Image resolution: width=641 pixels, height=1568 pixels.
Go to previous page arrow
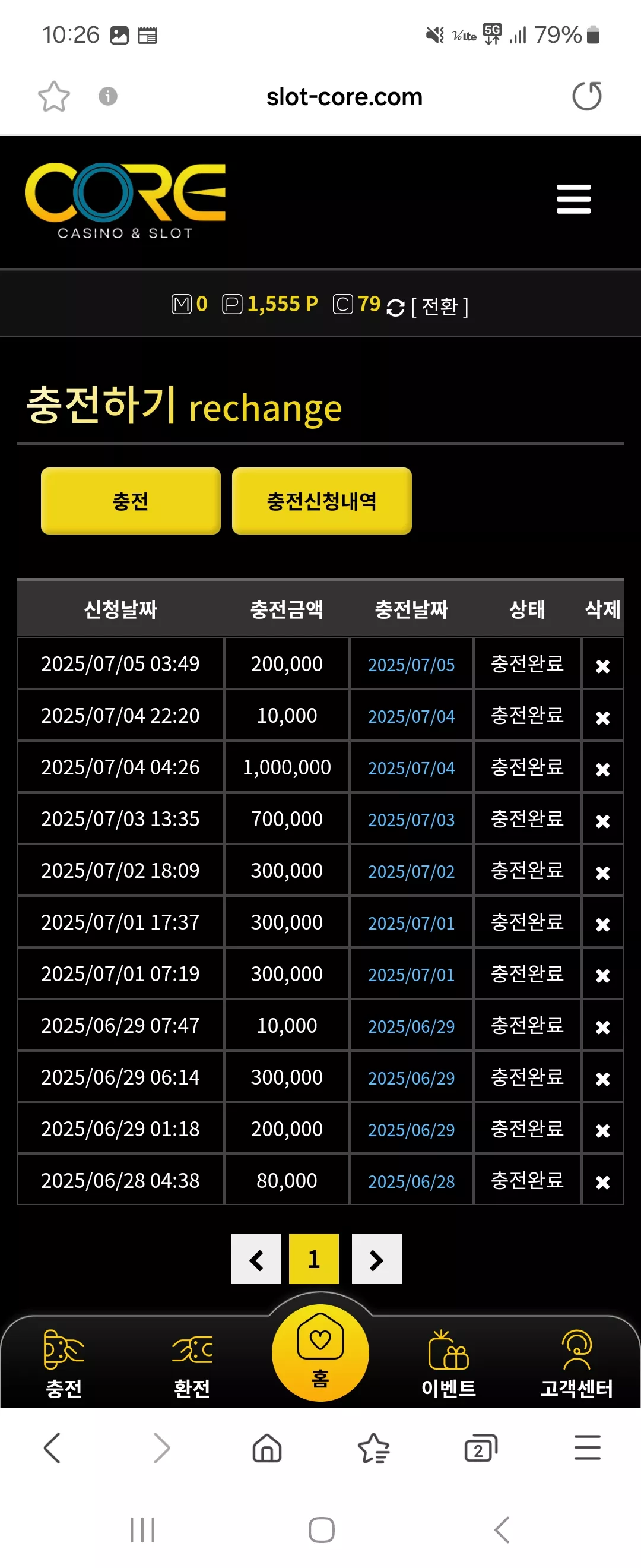[256, 1259]
